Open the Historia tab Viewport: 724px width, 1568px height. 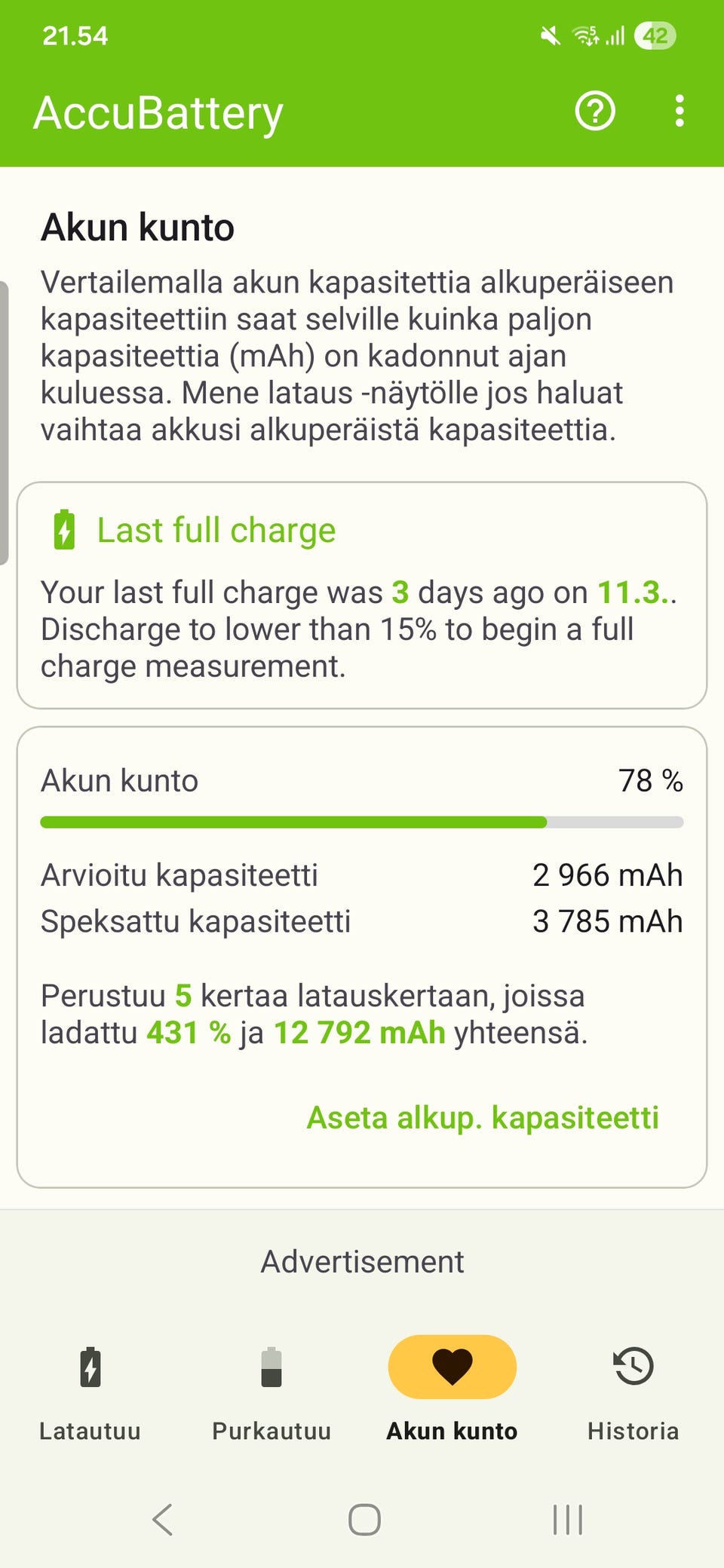click(x=633, y=1391)
